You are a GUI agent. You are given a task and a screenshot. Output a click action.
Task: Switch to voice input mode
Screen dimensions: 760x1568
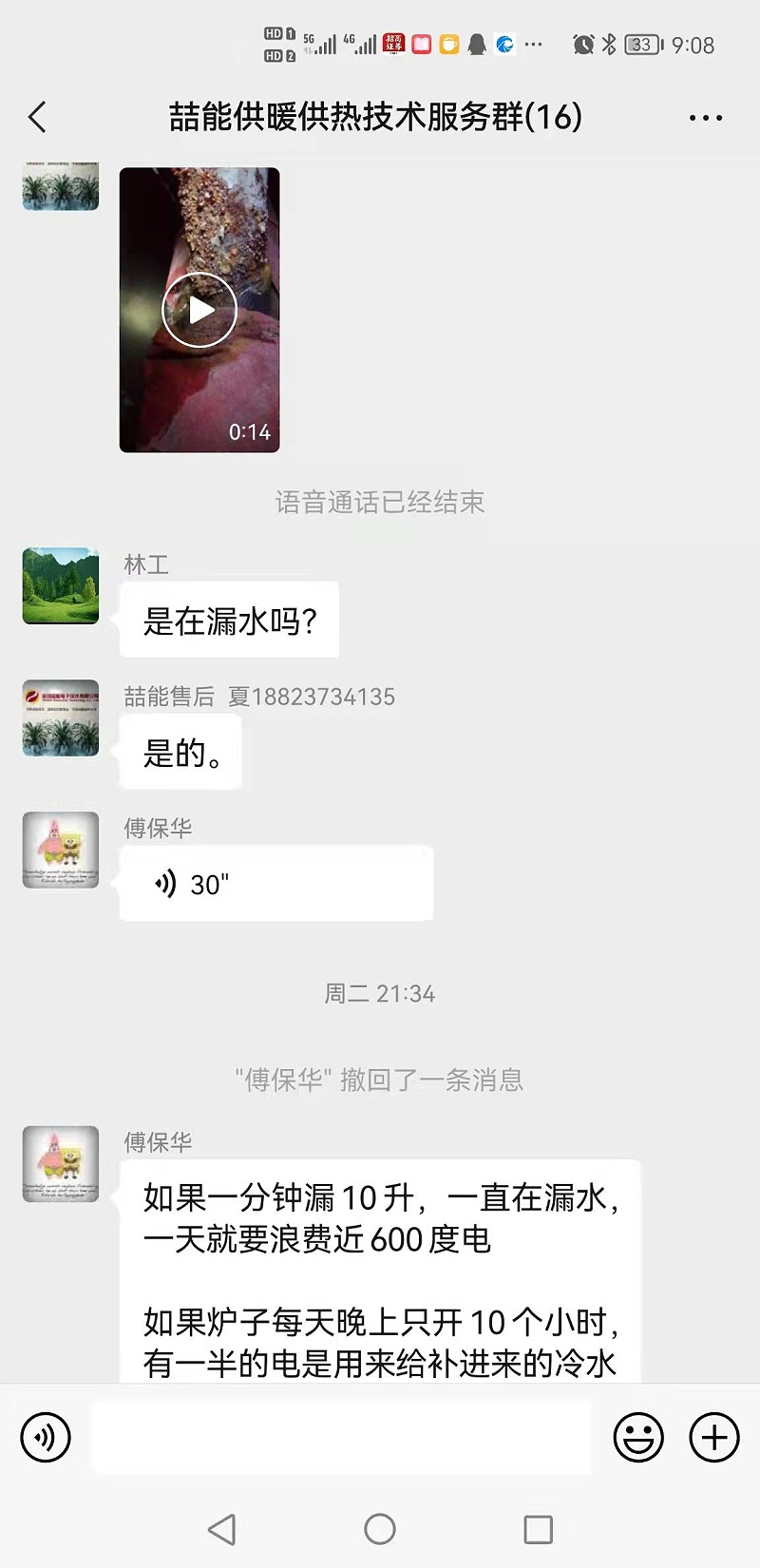46,1437
